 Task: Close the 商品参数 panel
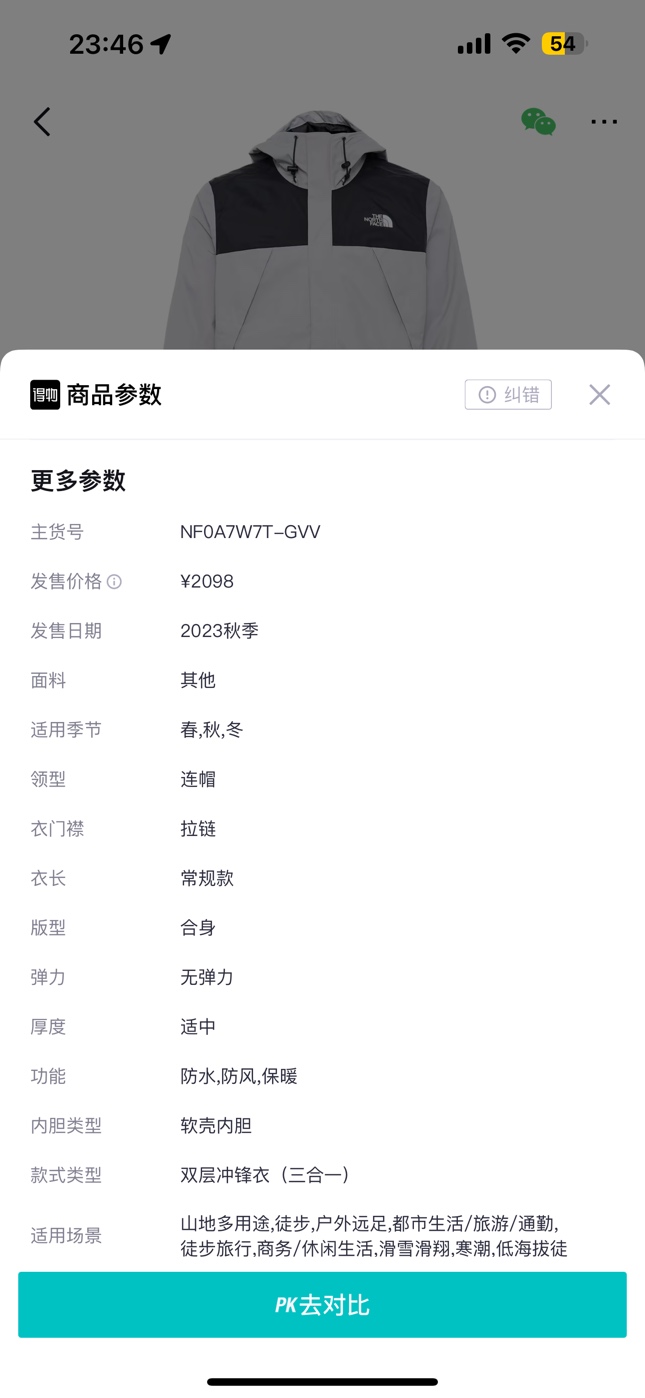pyautogui.click(x=599, y=394)
